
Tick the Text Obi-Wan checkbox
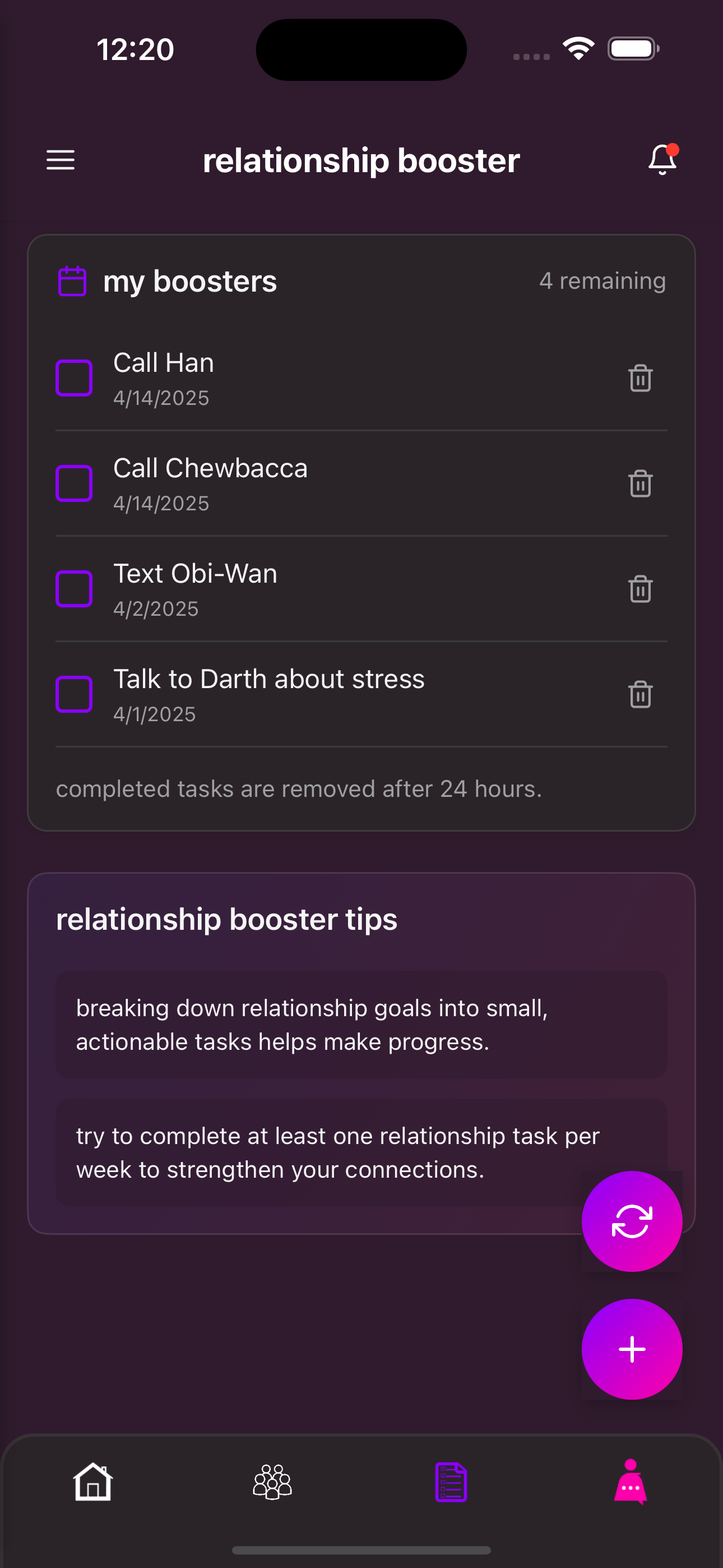[74, 589]
